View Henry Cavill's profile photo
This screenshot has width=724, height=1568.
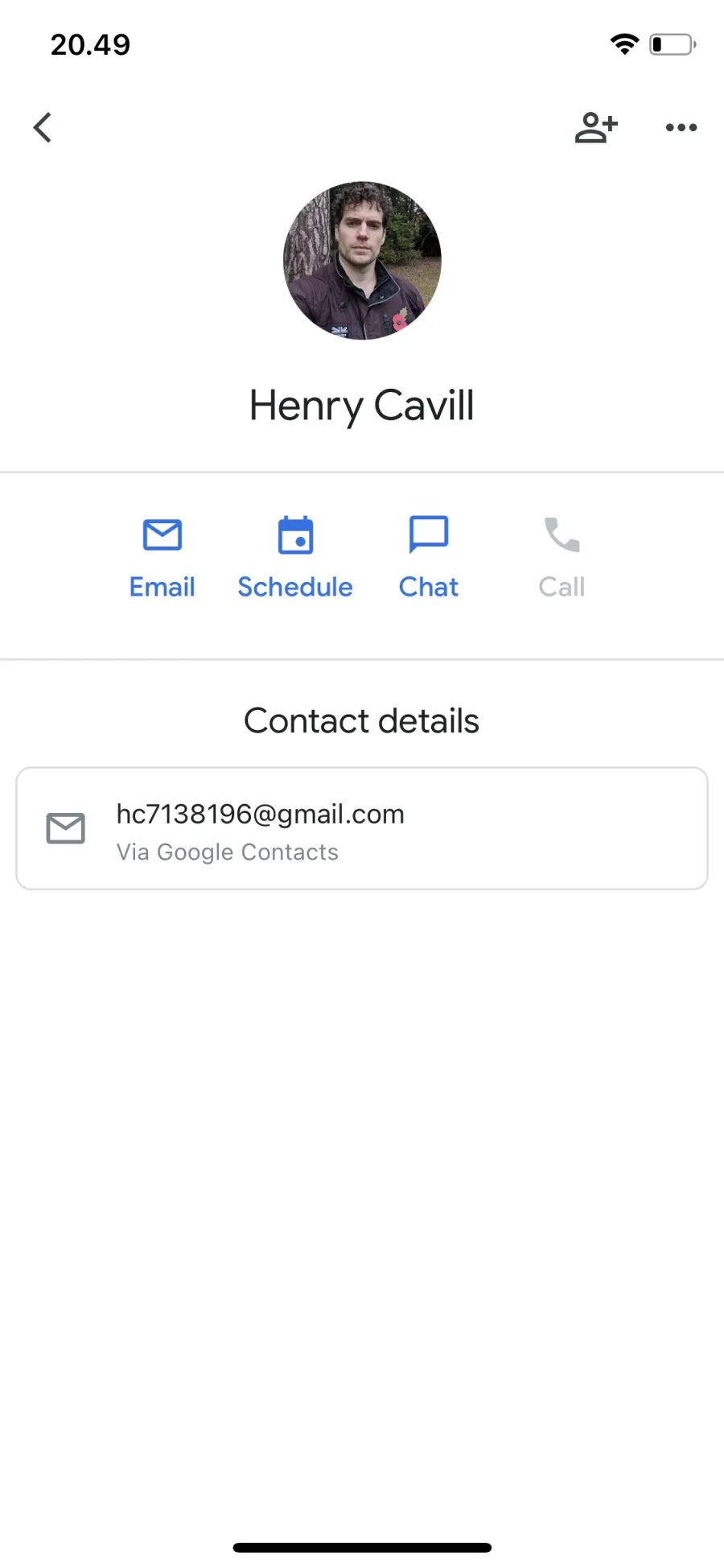362,260
